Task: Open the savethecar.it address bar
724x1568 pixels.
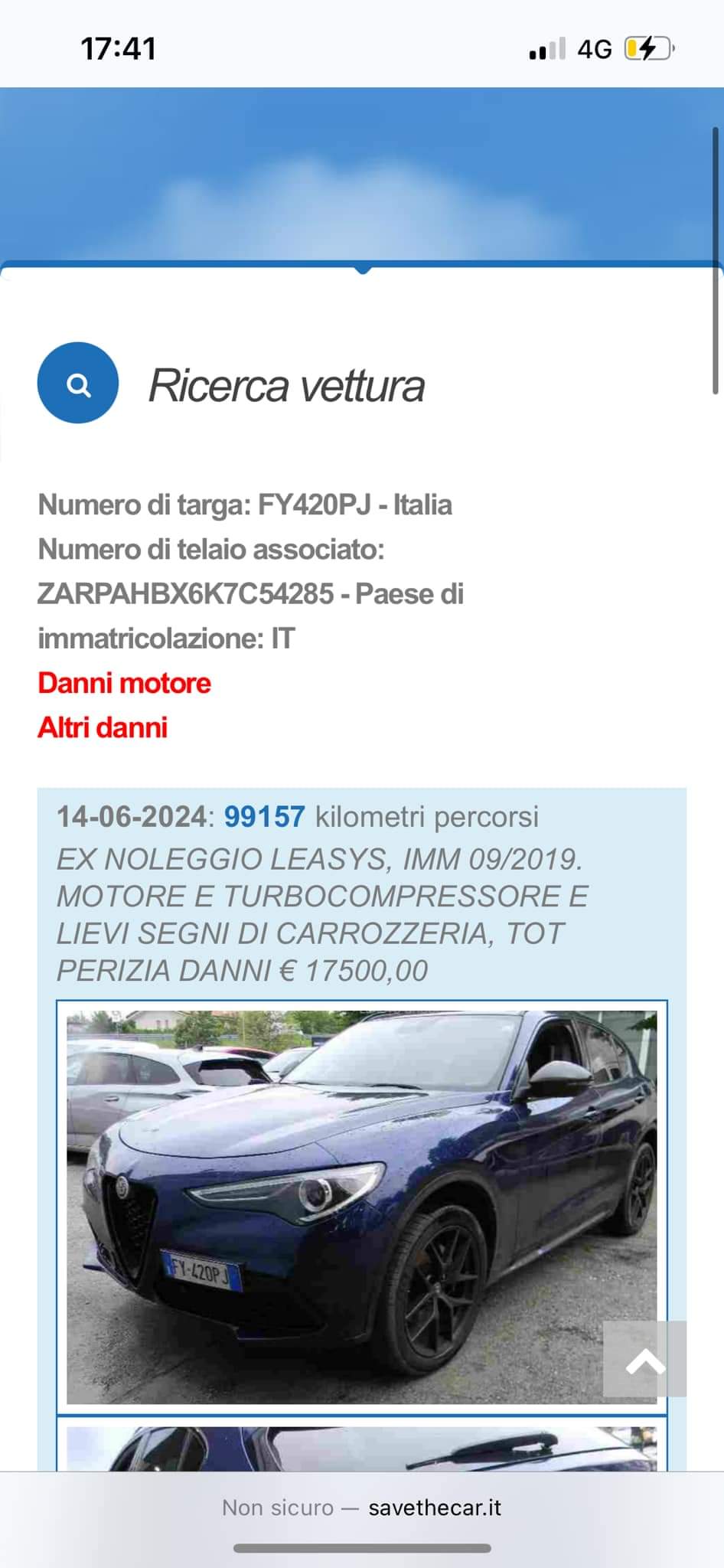Action: pyautogui.click(x=361, y=1508)
